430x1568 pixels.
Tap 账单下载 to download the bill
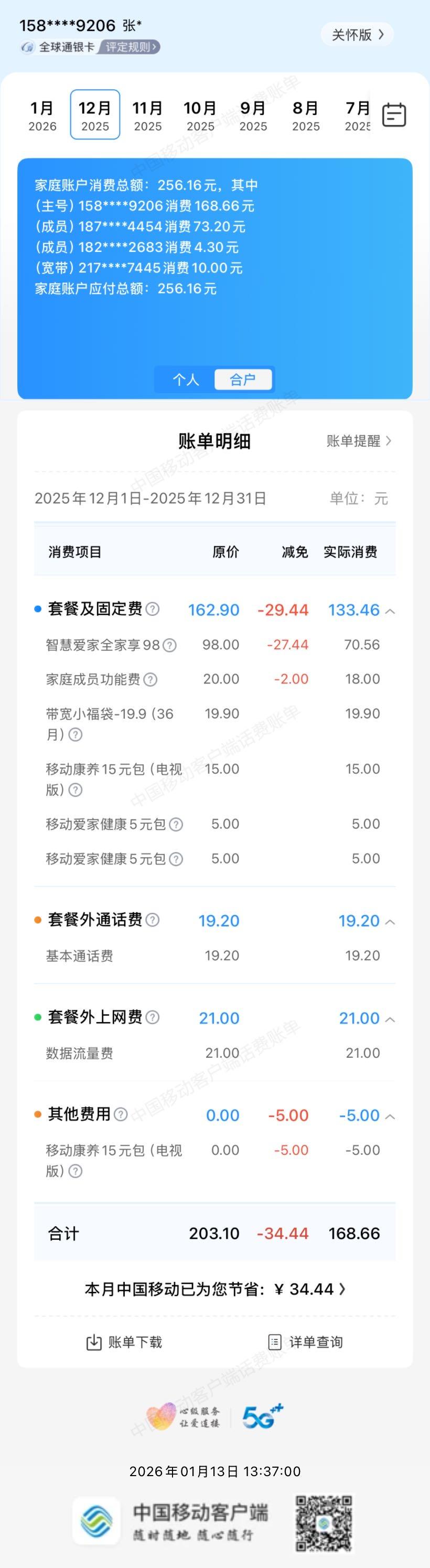125,1342
